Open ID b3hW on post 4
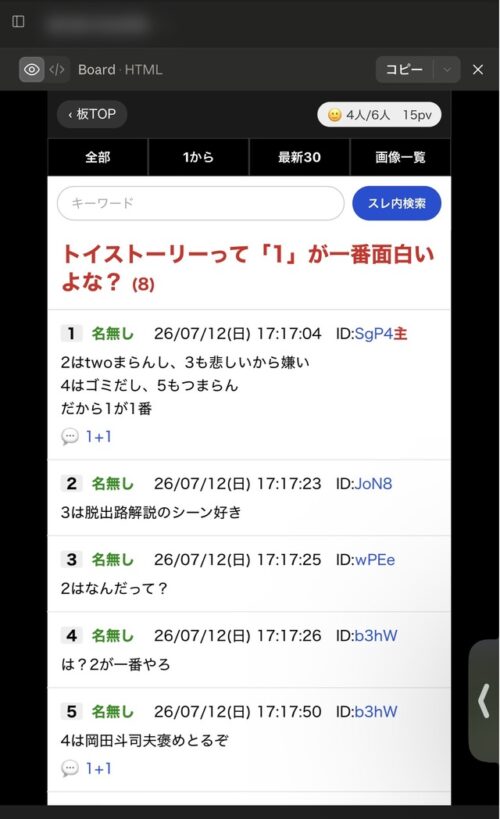500x819 pixels. tap(376, 635)
